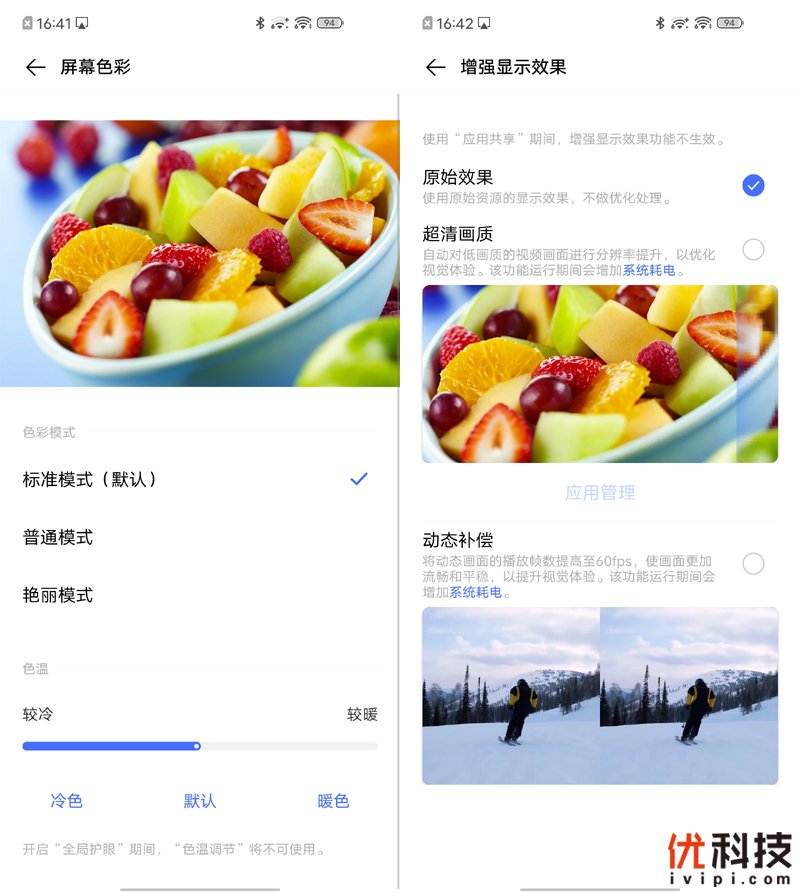Tap the 冷色 preset button
The height and width of the screenshot is (892, 800).
pos(66,800)
